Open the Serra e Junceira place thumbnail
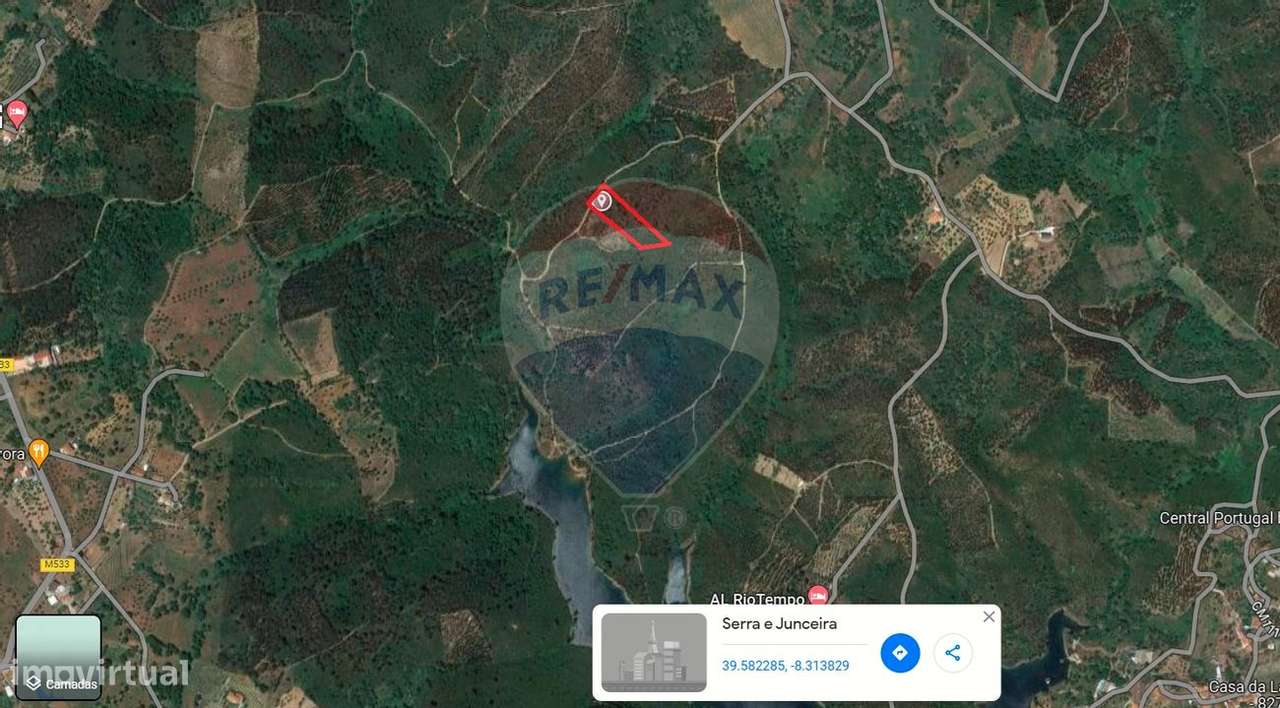Image resolution: width=1280 pixels, height=708 pixels. pyautogui.click(x=653, y=653)
